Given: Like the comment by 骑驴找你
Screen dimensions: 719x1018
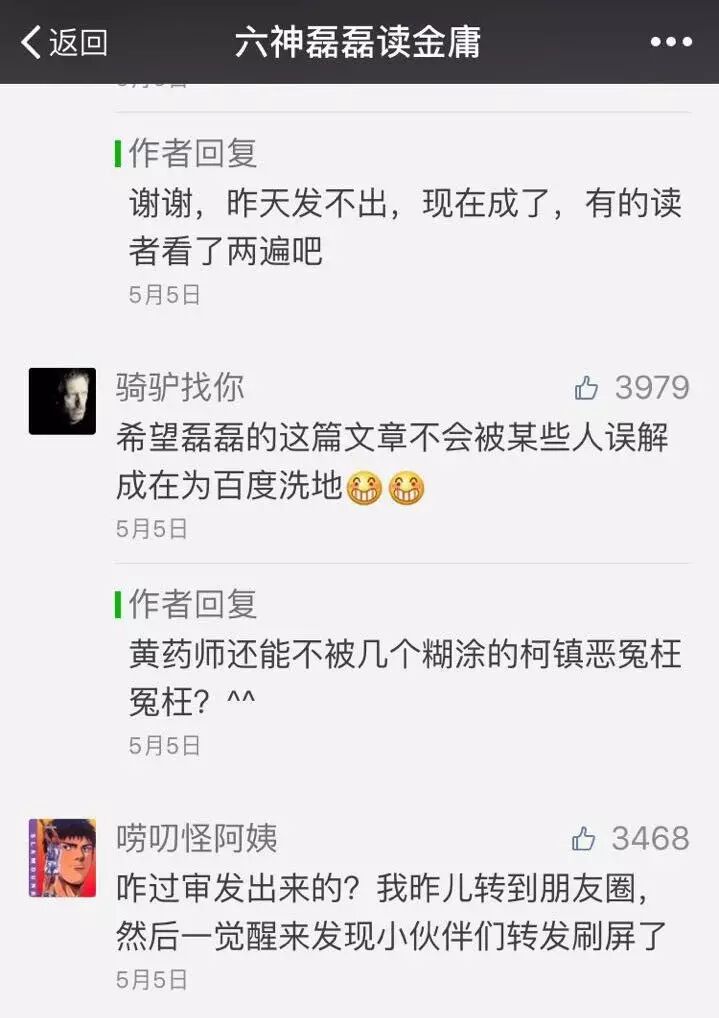Looking at the screenshot, I should 586,388.
